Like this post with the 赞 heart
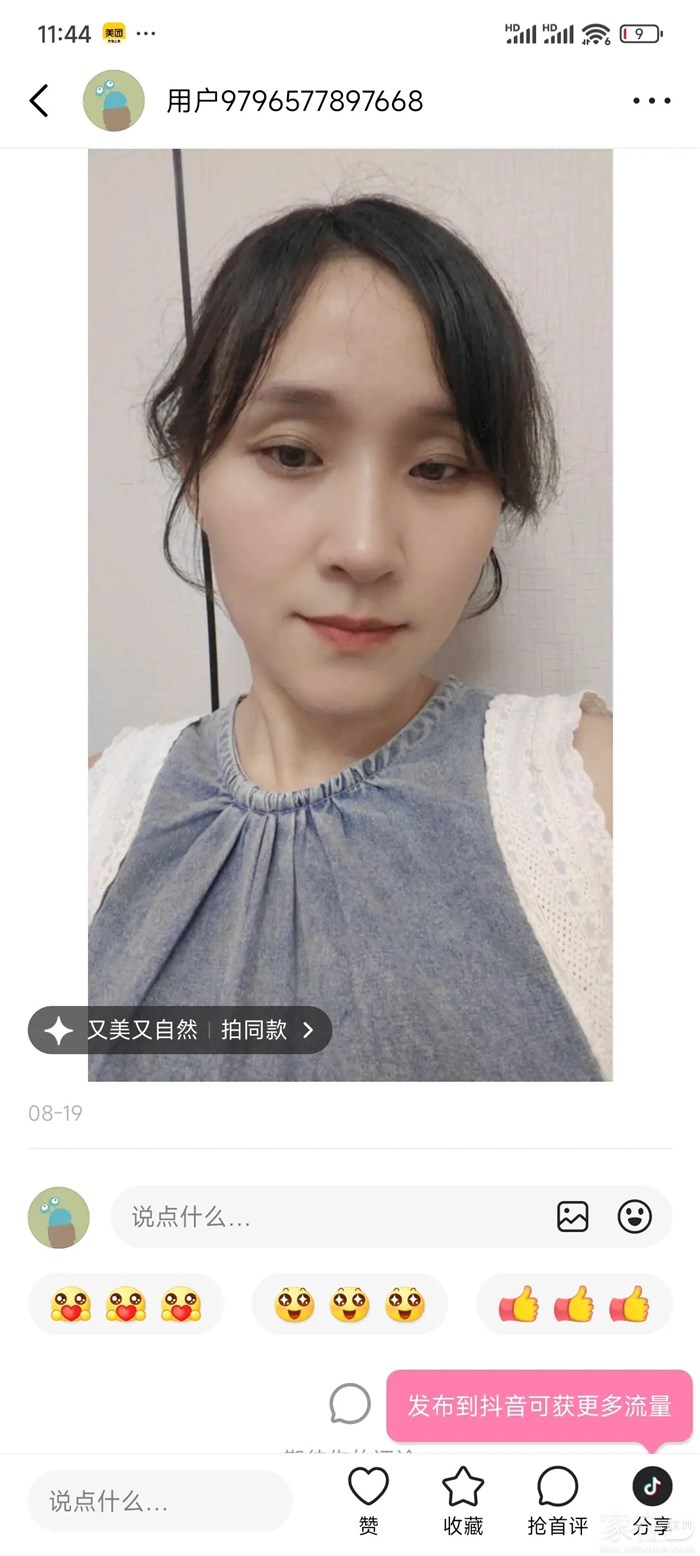Image resolution: width=700 pixels, height=1556 pixels. point(368,1498)
